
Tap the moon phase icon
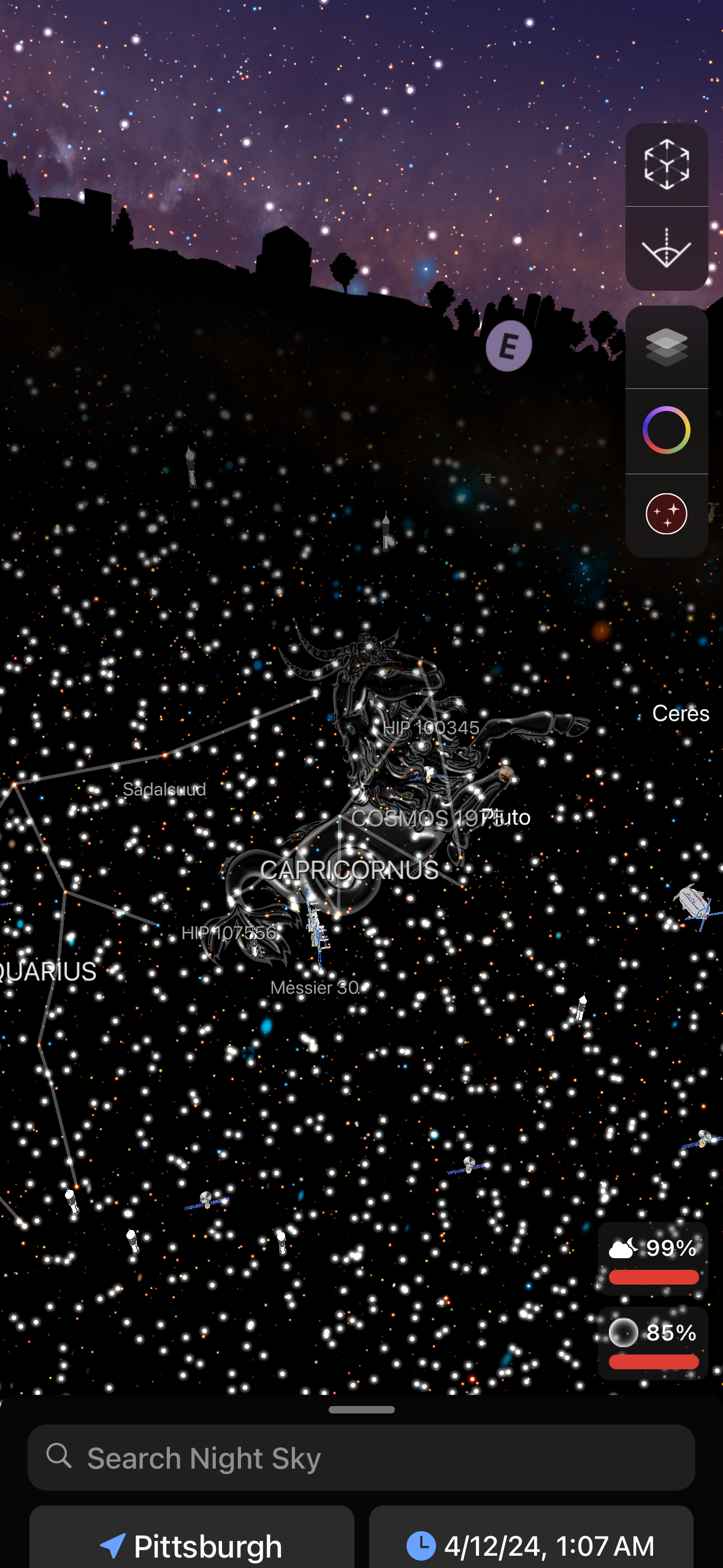pyautogui.click(x=624, y=1332)
